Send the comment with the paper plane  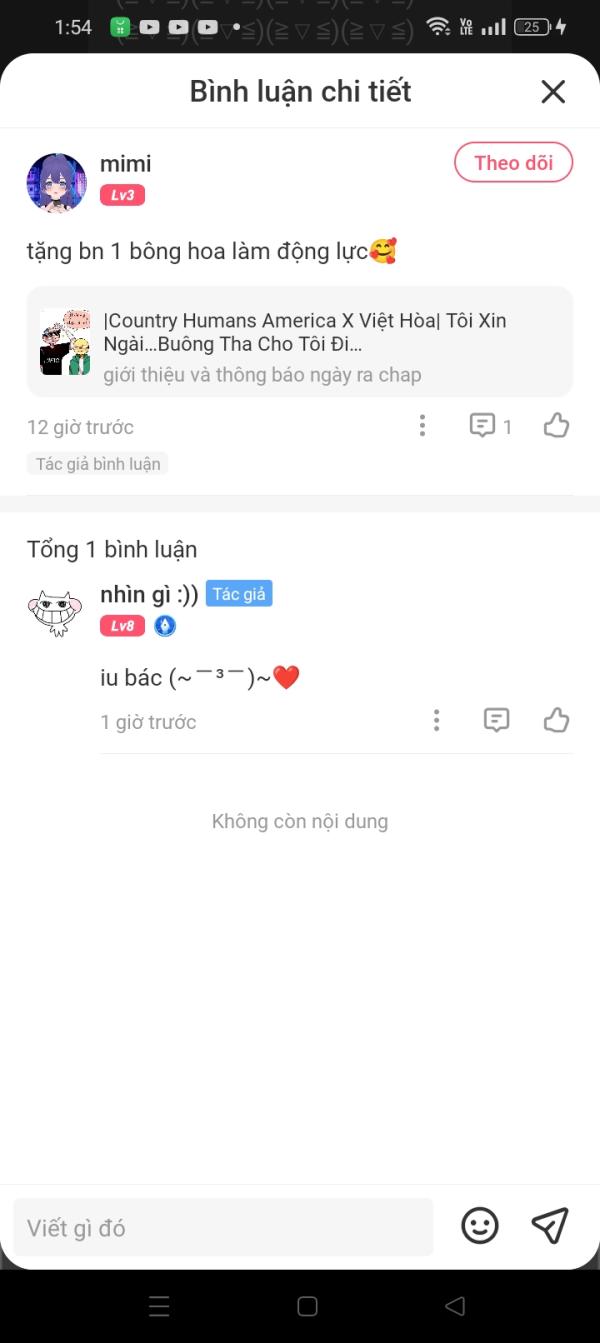[550, 1226]
